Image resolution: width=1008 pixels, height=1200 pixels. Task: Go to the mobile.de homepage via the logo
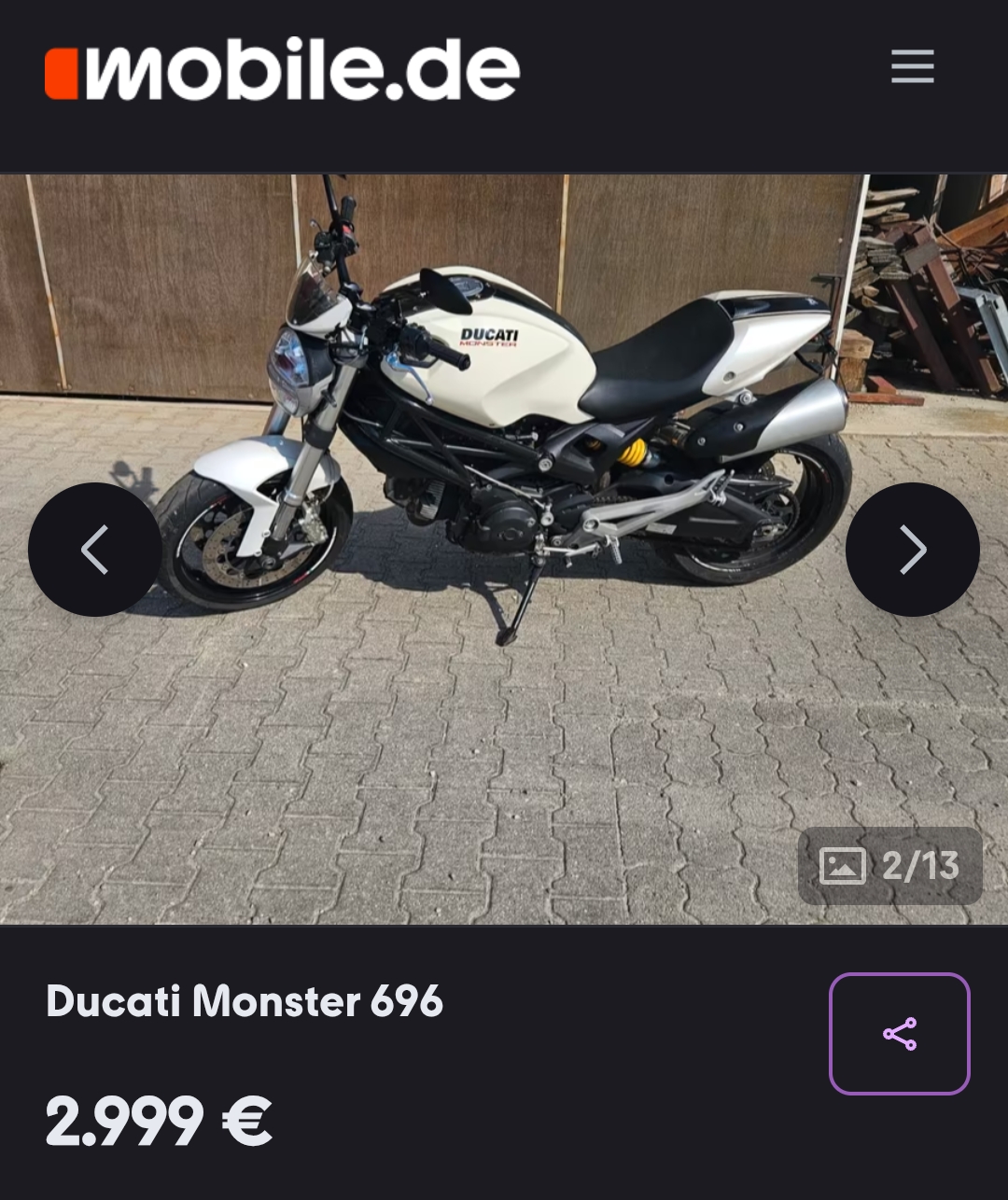click(x=282, y=70)
